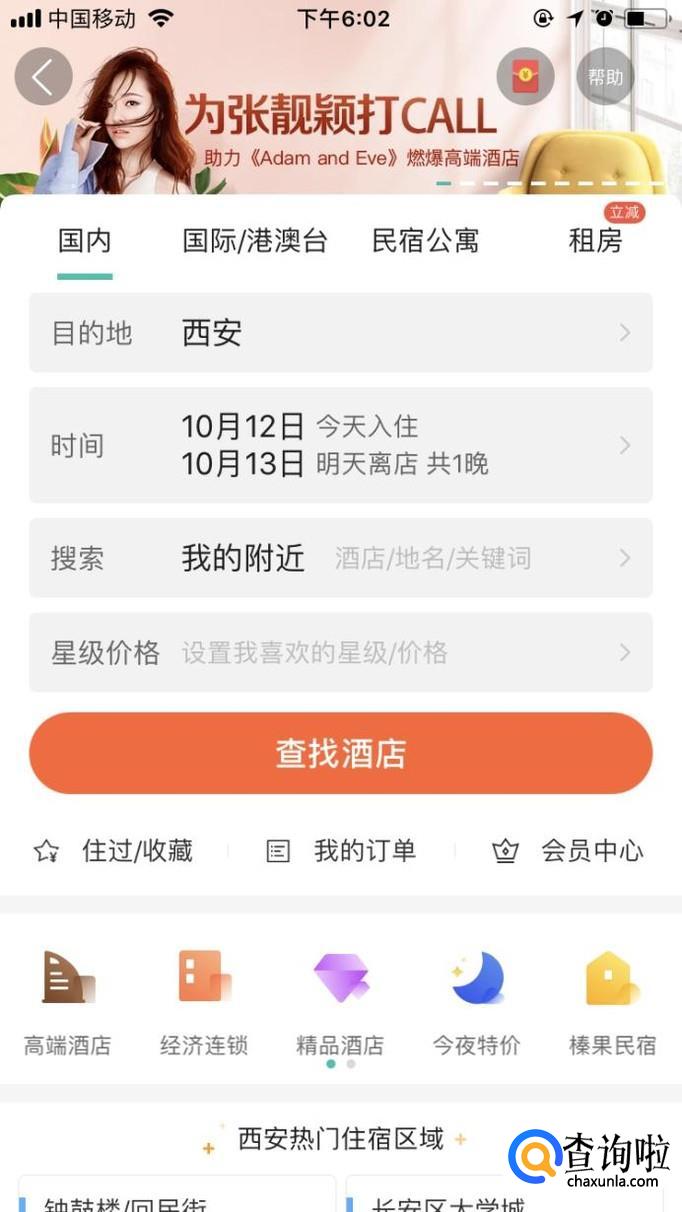Switch to the 民宿公寓 tab

click(425, 241)
